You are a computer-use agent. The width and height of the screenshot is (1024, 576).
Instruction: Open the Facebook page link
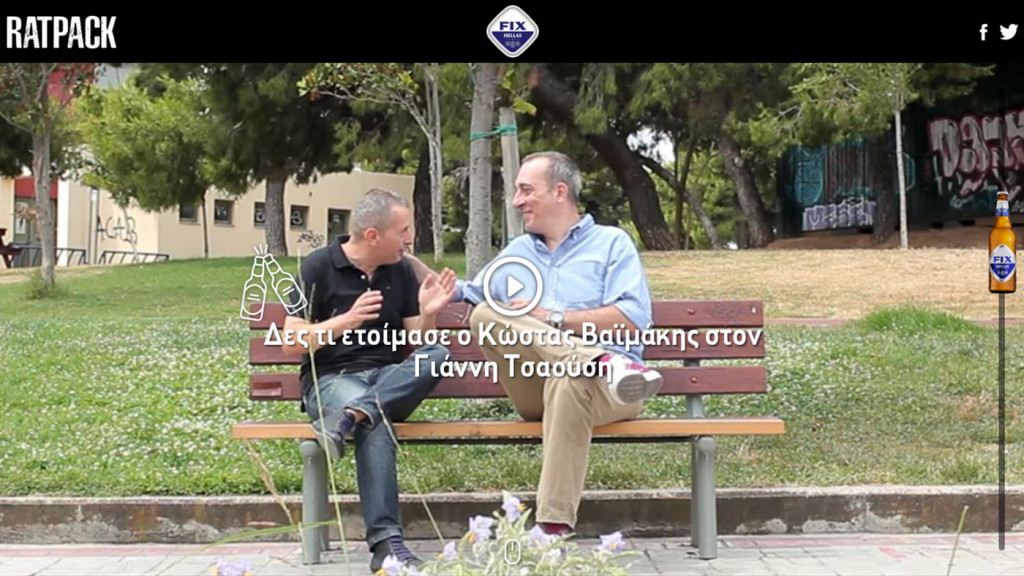tap(983, 32)
